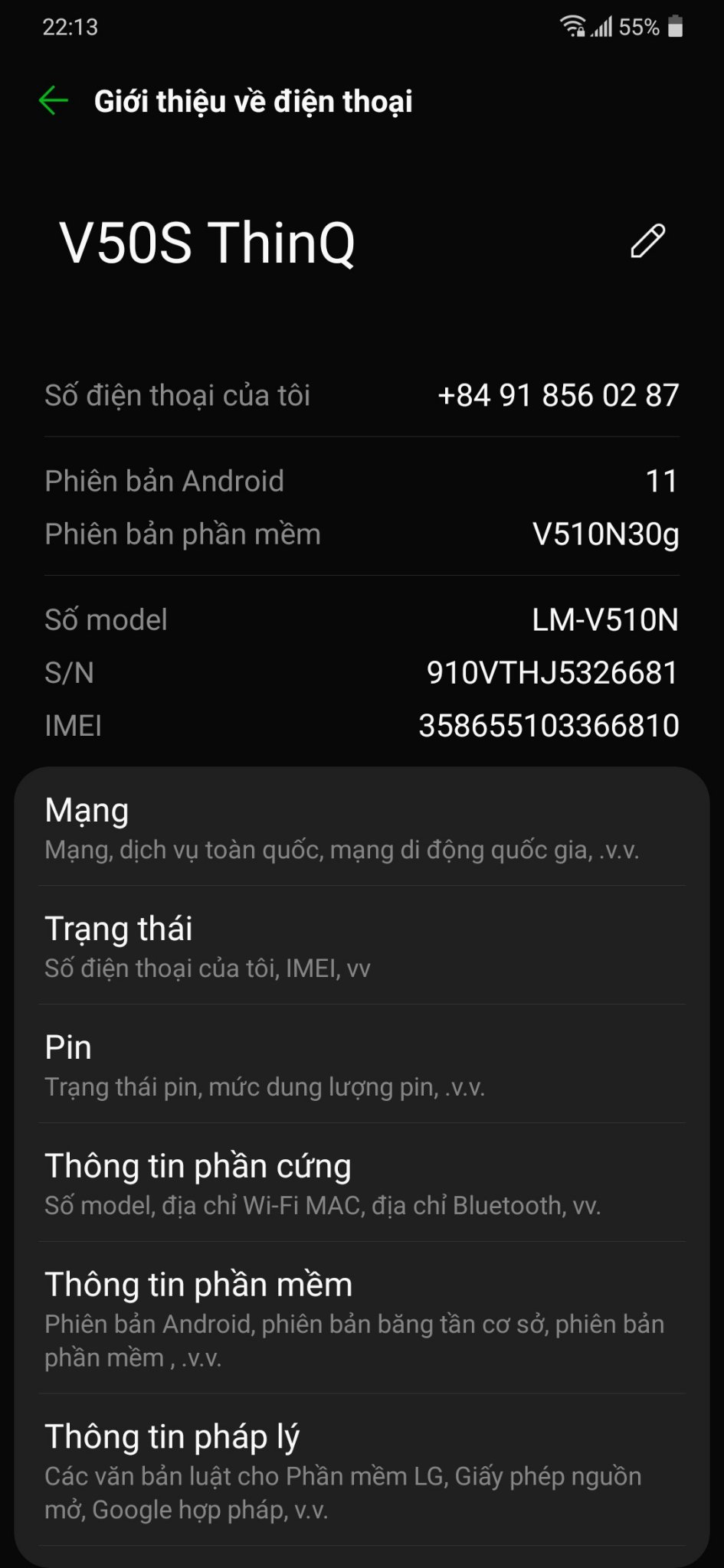Screen dimensions: 724x1568
Task: Go back using the green arrow
Action: click(x=54, y=100)
